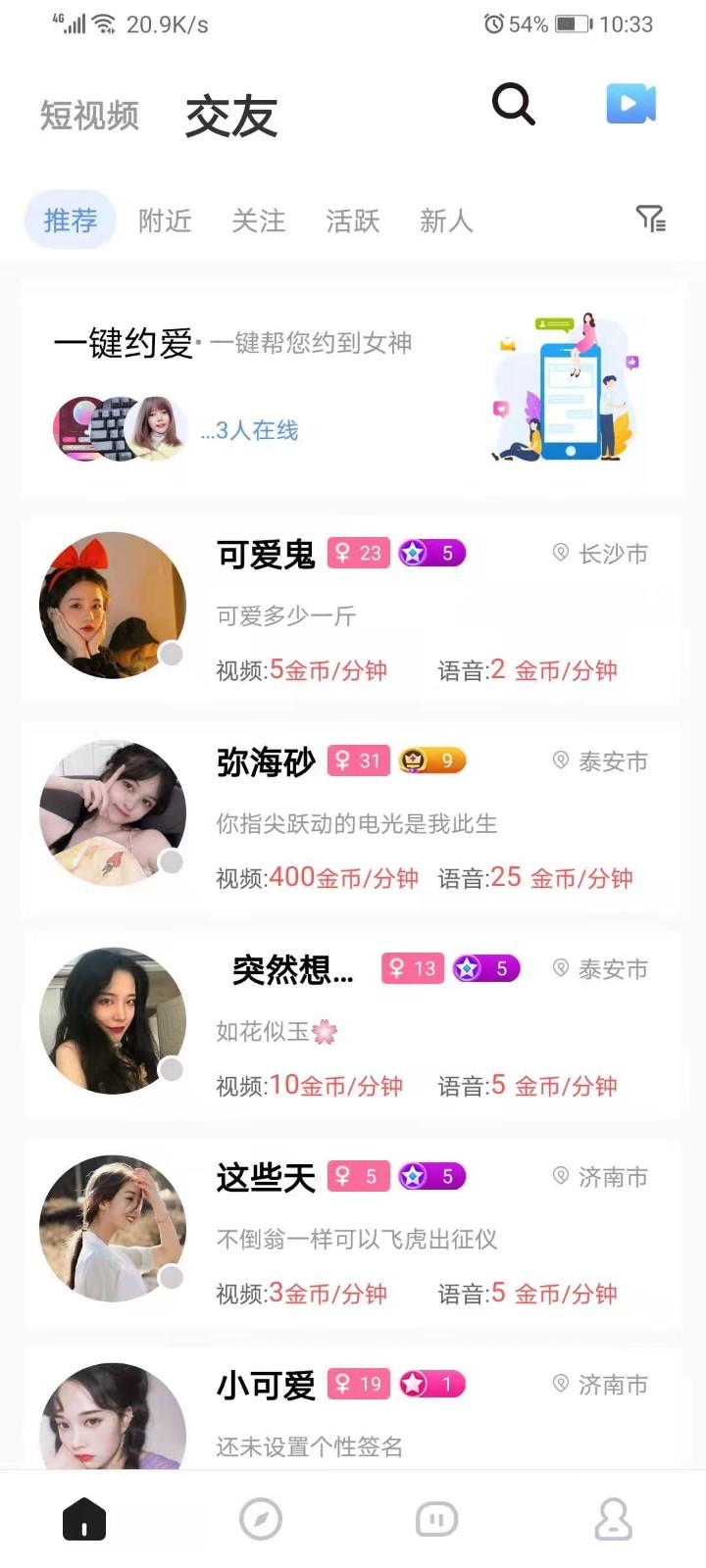
Task: Open the messages icon in bottom bar
Action: coord(436,1519)
